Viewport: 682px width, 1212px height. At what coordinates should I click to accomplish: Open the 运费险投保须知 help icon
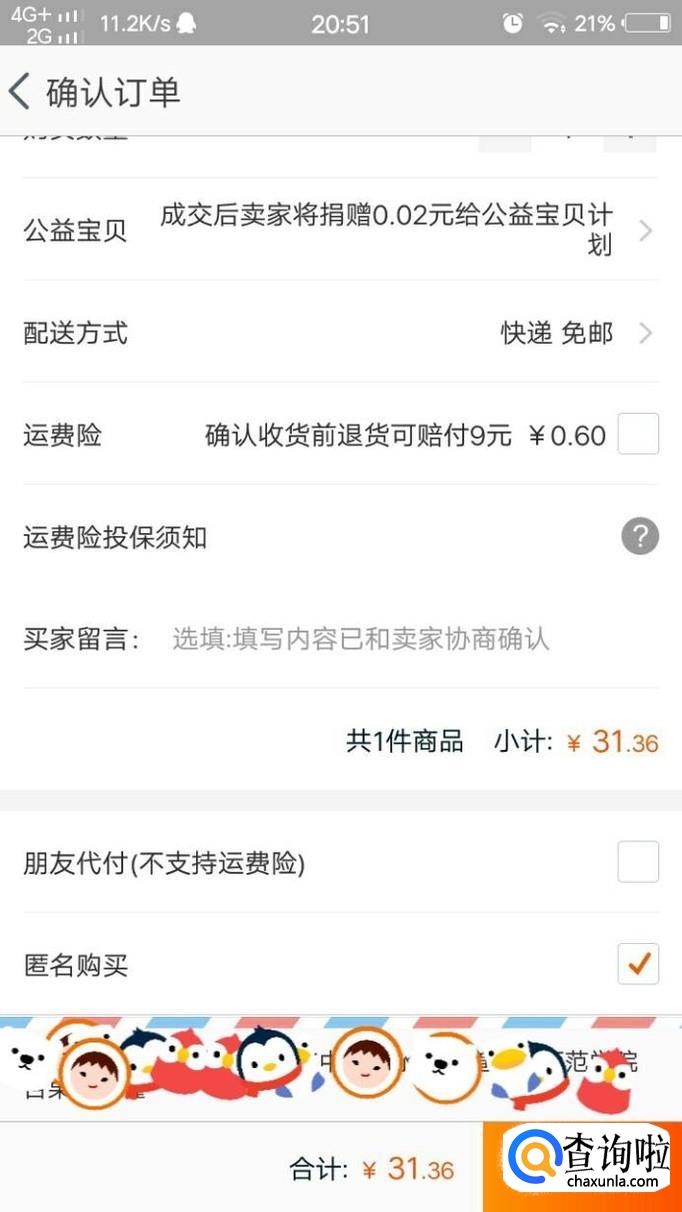pyautogui.click(x=640, y=537)
